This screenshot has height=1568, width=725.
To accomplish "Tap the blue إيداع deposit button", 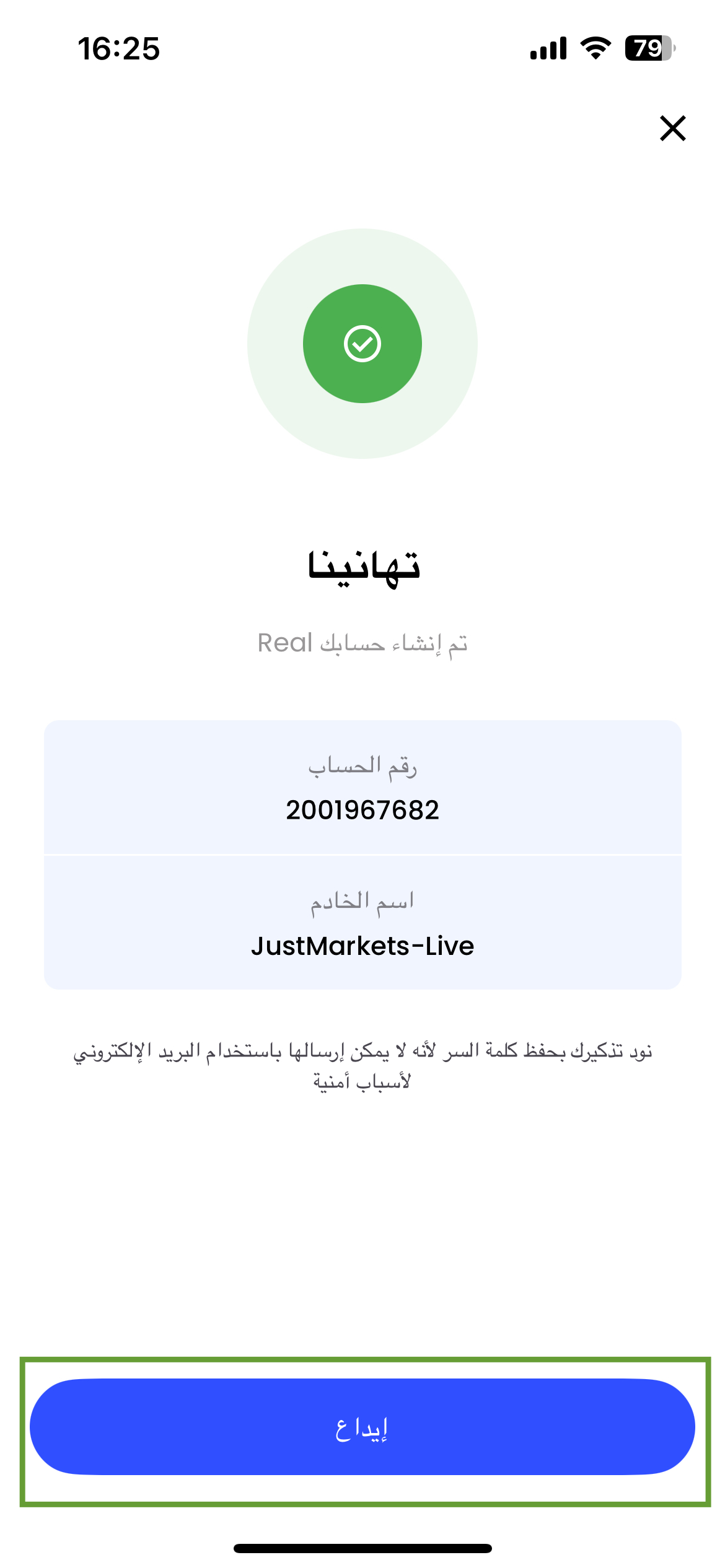I will click(362, 1427).
